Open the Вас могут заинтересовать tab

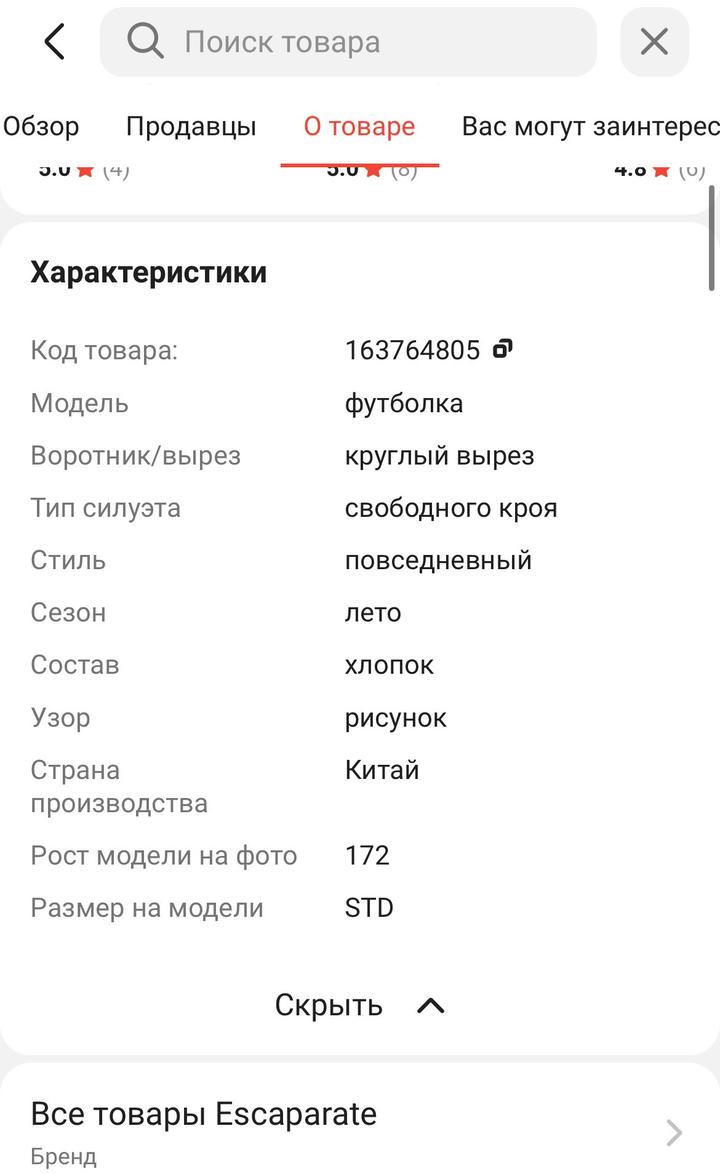tap(591, 127)
